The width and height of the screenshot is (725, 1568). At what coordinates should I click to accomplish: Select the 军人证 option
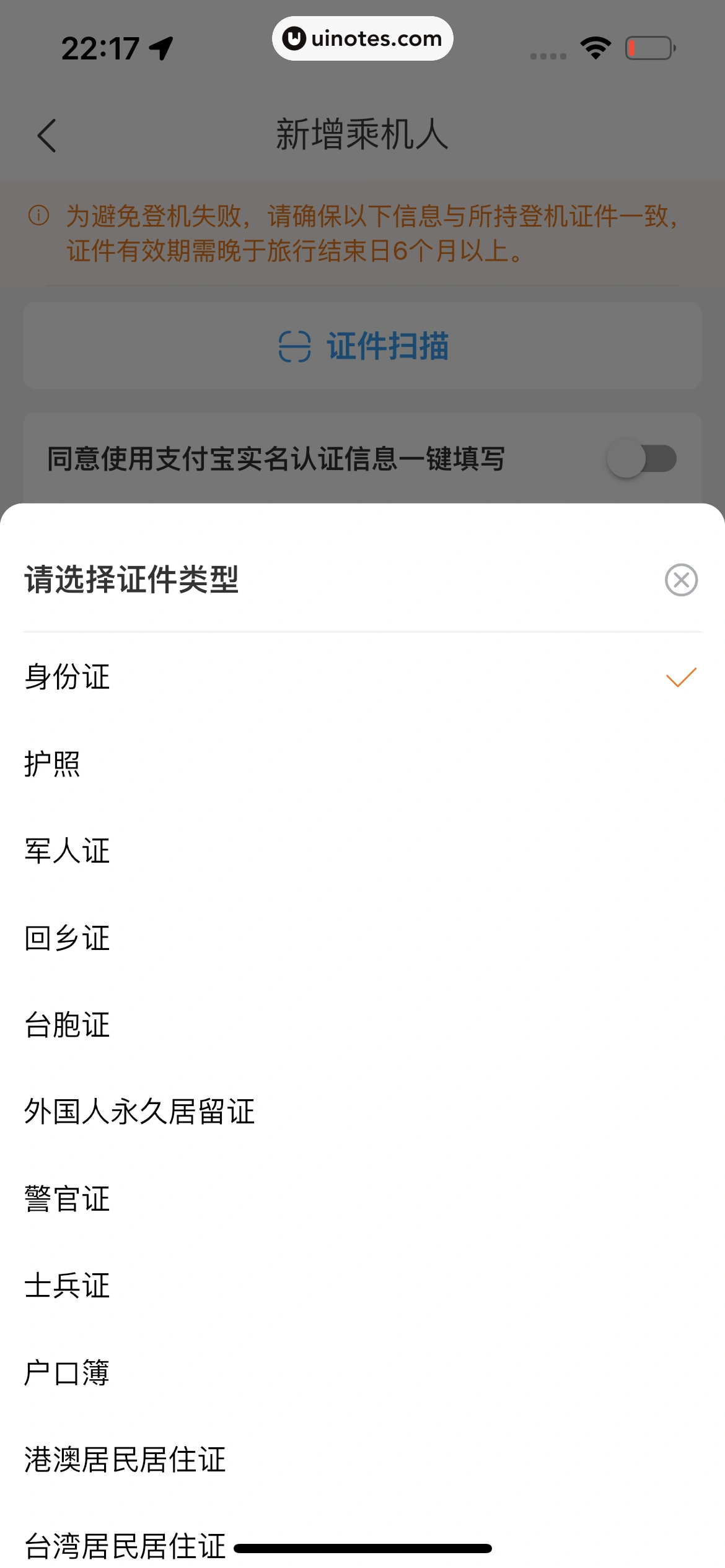(362, 851)
